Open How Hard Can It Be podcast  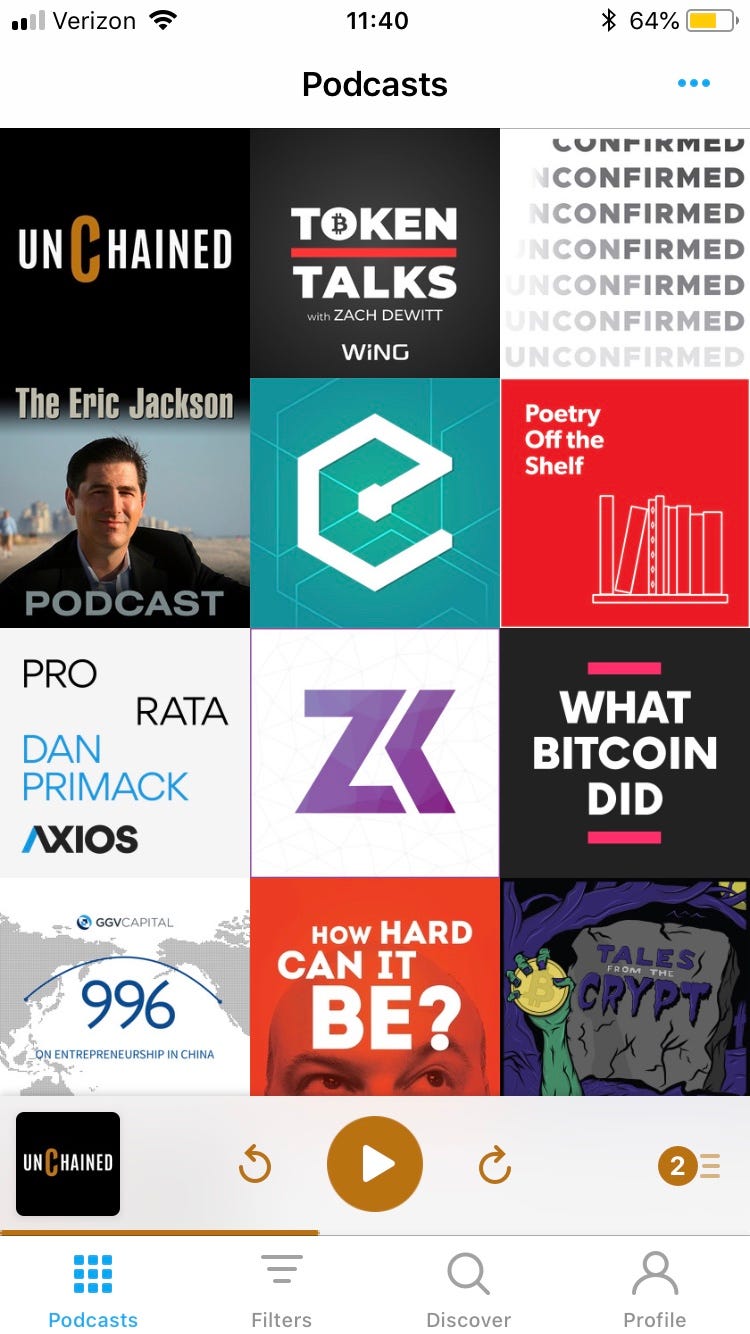coord(375,986)
